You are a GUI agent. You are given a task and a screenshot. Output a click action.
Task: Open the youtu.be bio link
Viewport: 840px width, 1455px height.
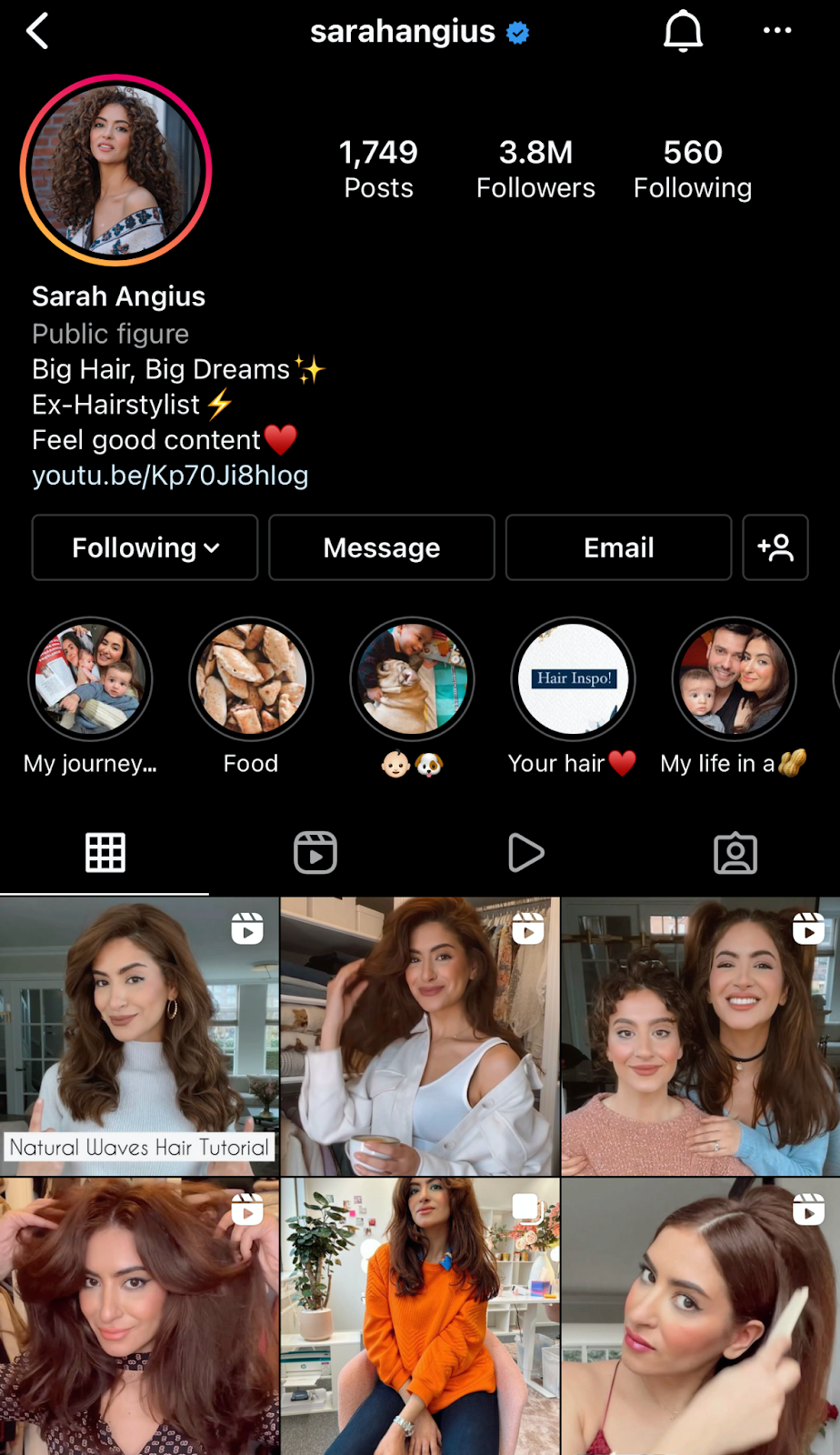[170, 476]
